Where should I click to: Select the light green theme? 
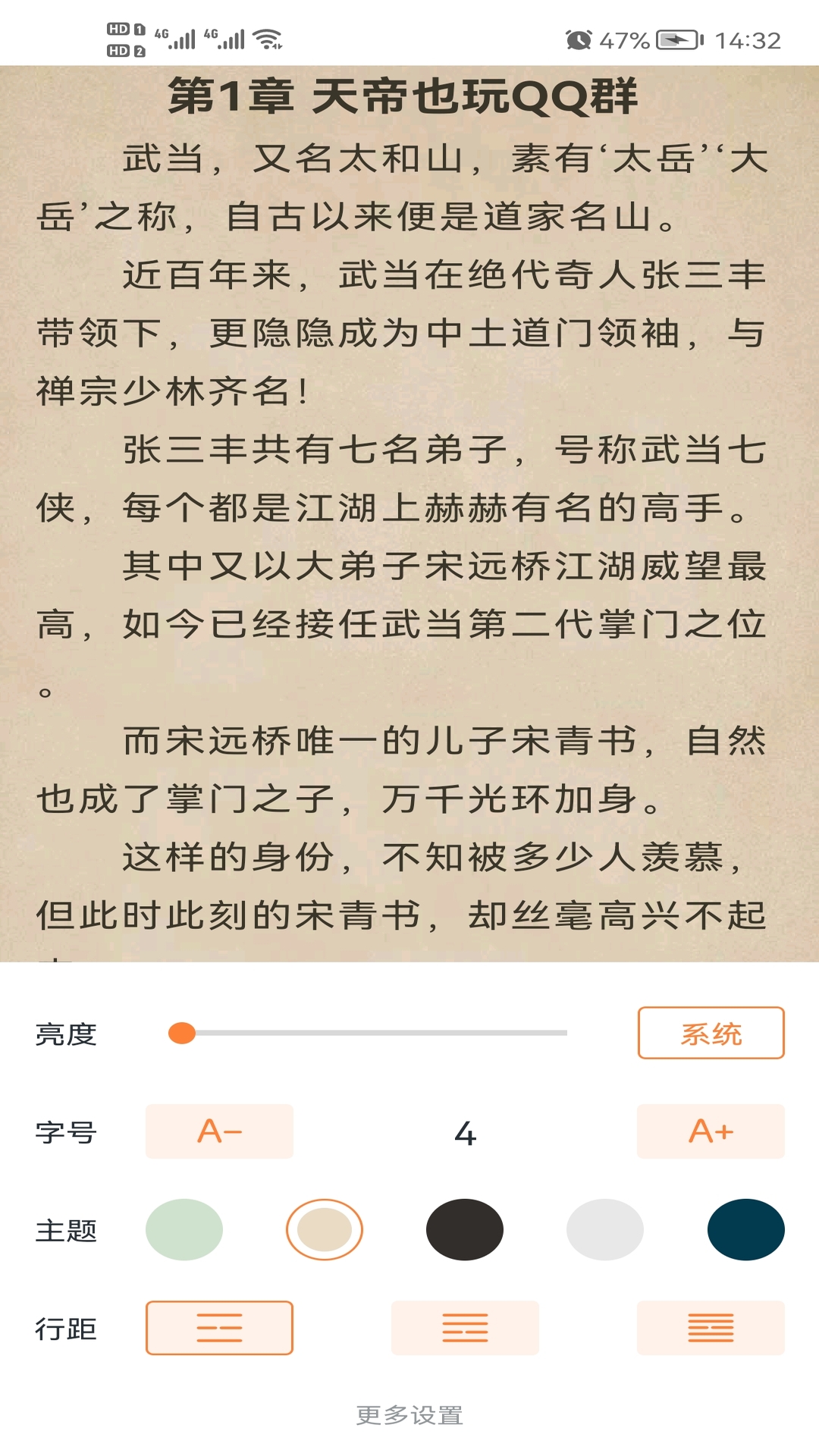point(184,1229)
